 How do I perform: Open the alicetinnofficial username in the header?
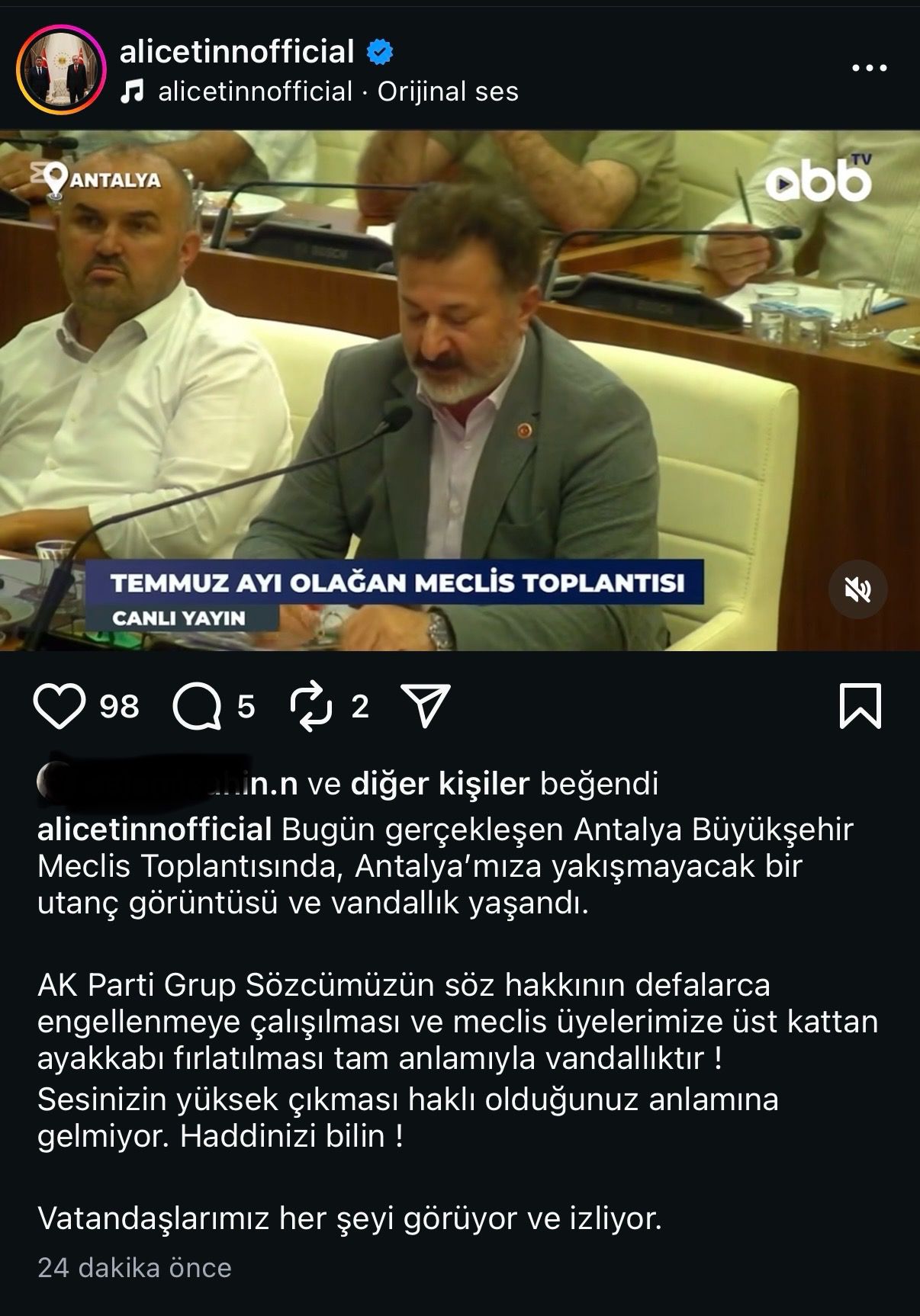[237, 52]
